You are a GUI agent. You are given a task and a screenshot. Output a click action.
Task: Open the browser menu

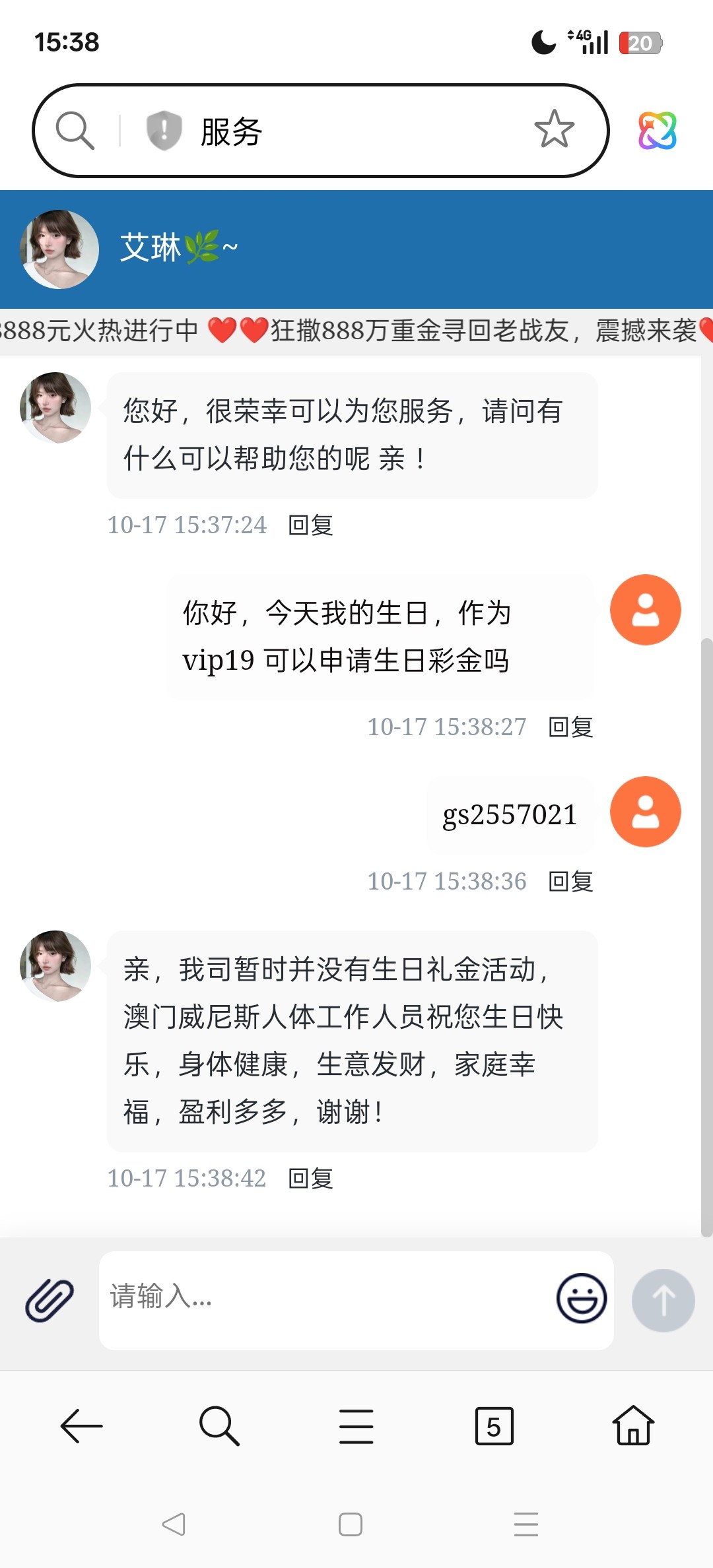(356, 1426)
